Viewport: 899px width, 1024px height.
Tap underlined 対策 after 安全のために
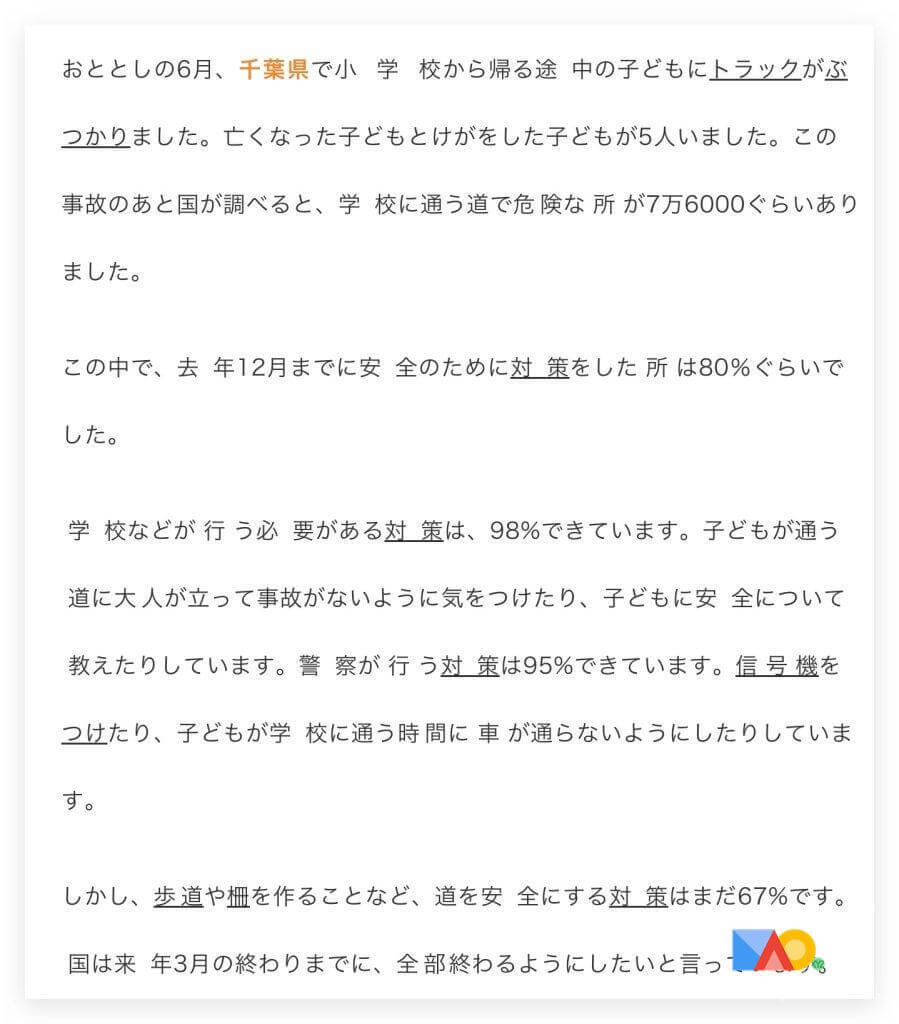pos(539,368)
